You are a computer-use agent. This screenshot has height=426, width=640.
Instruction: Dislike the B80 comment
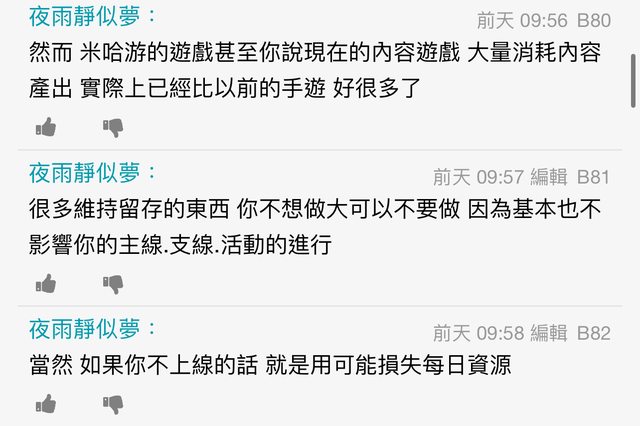[113, 128]
